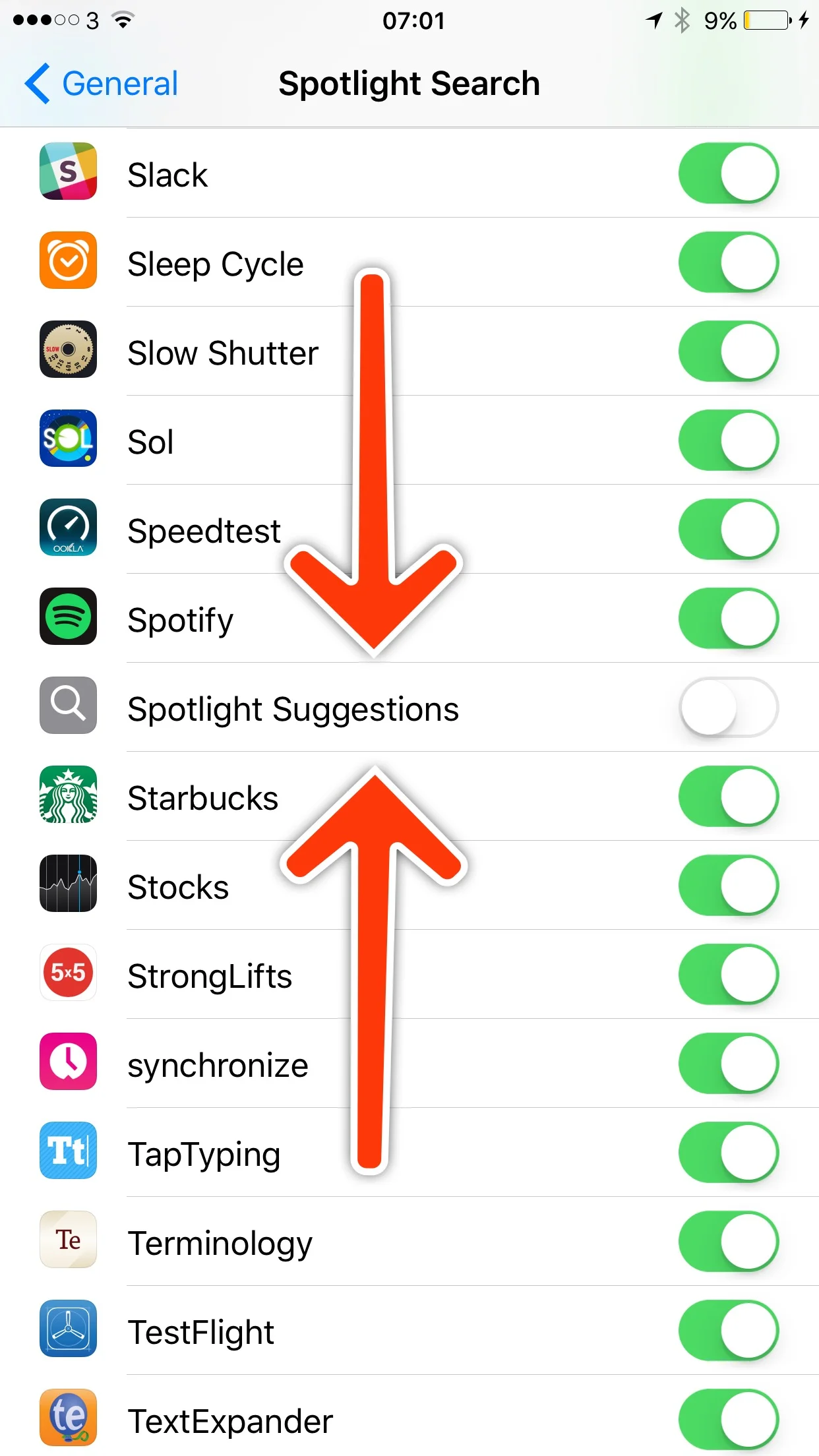
Task: Turn off StrongLifts toggle
Action: point(729,975)
